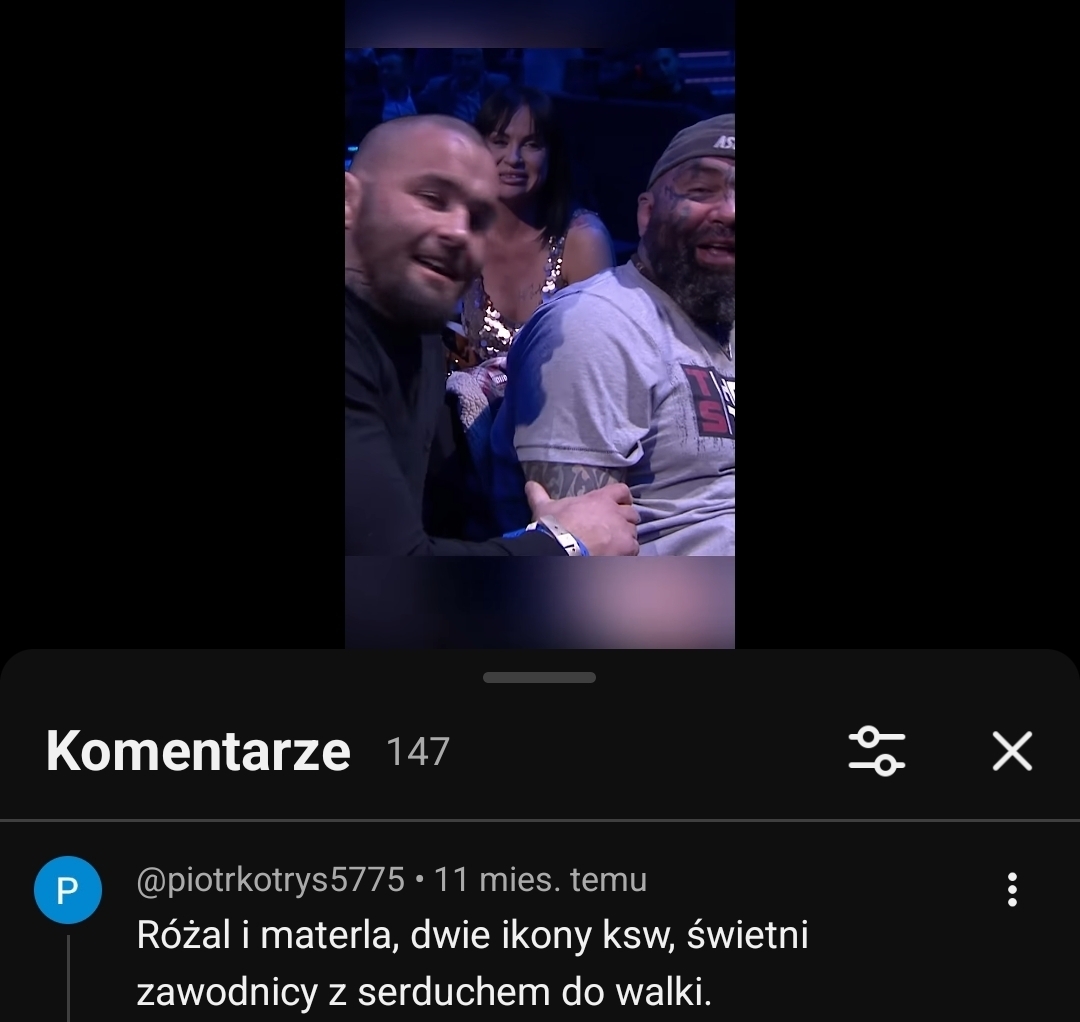Open options menu for piotrkotrys5775's comment

tap(1012, 888)
